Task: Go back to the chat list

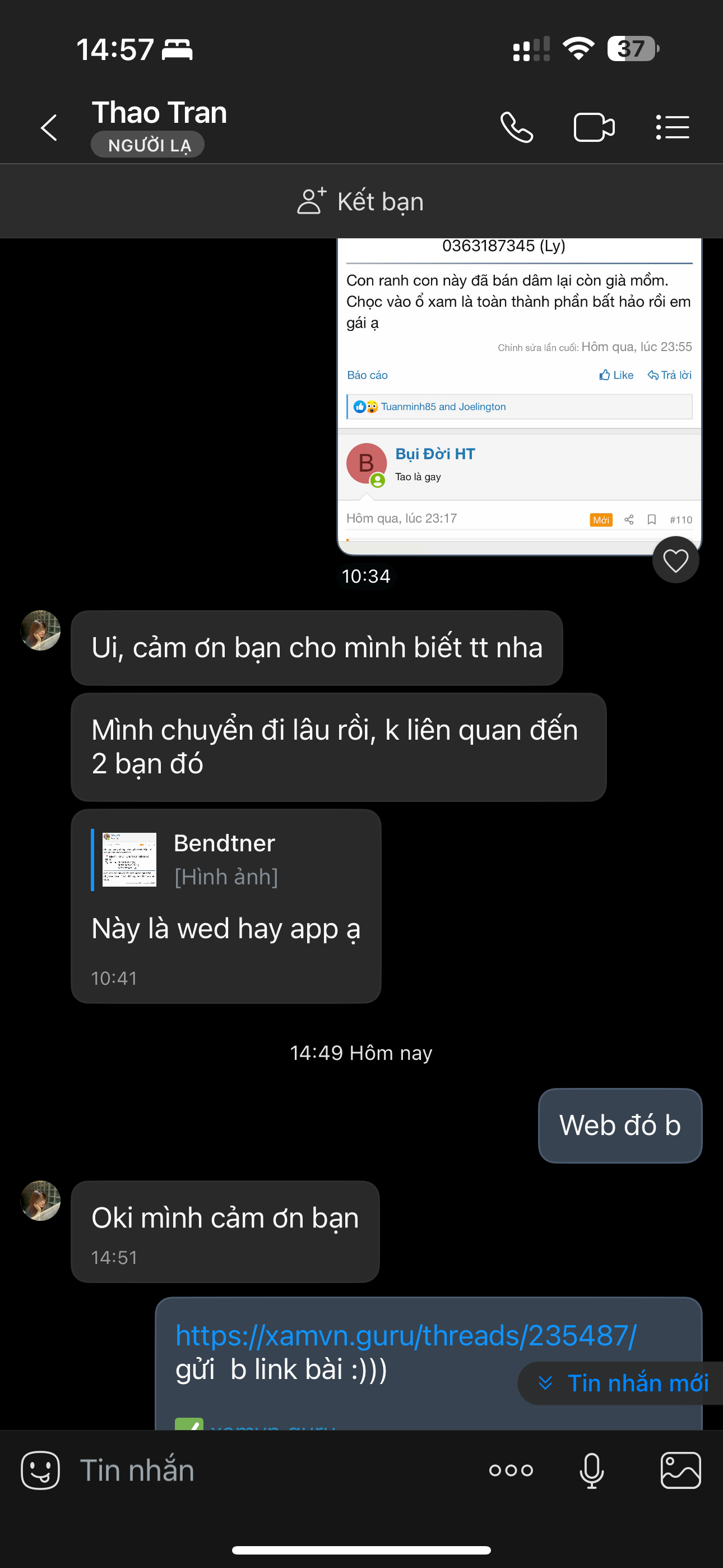Action: coord(49,128)
